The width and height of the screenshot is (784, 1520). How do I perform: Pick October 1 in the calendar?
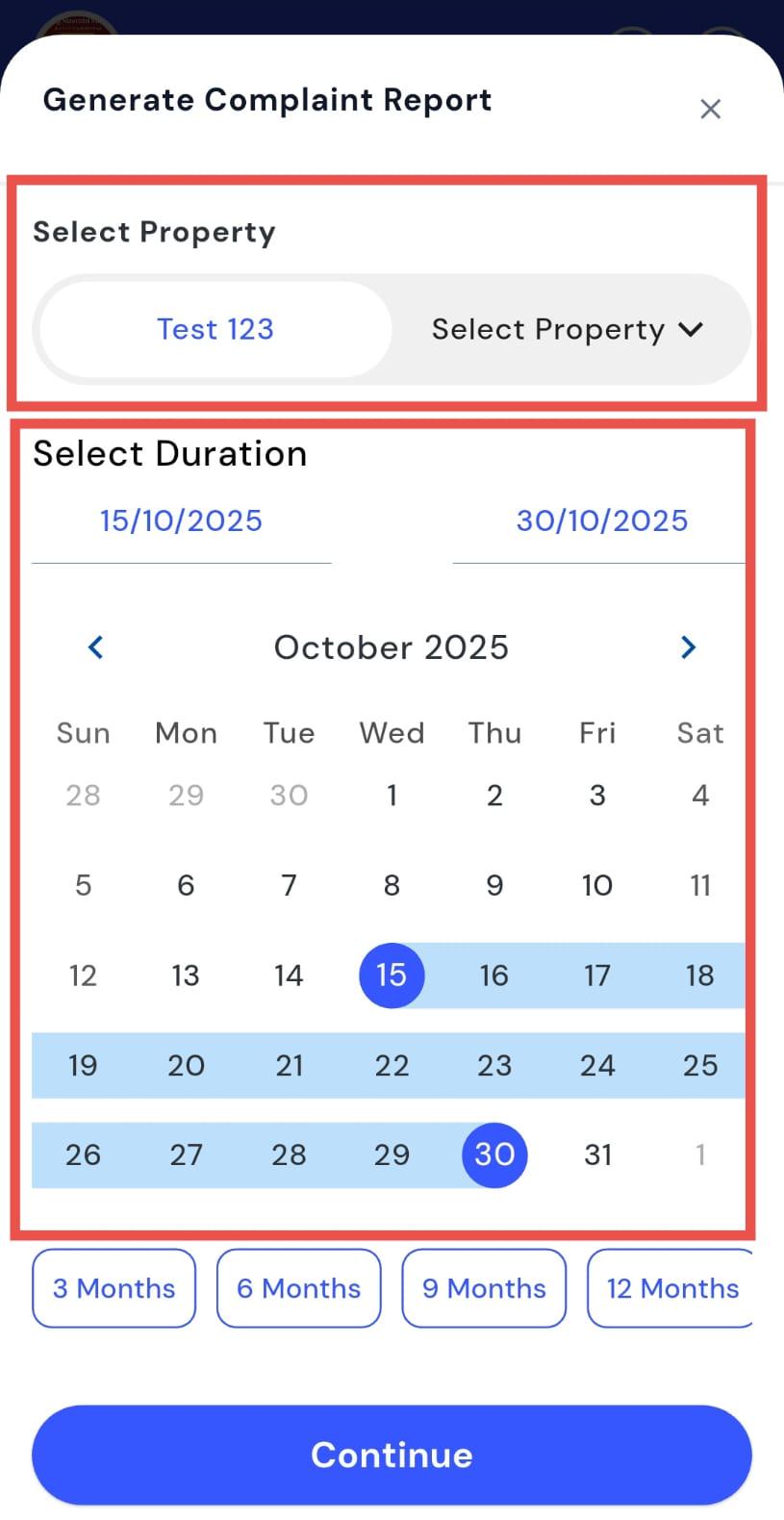392,795
